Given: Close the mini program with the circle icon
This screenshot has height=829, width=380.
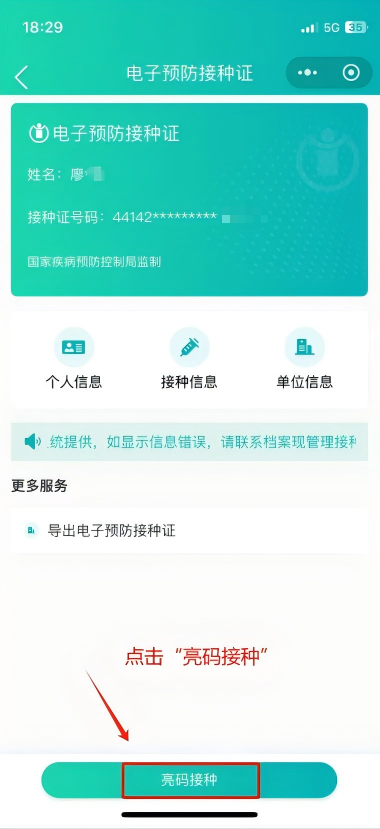Looking at the screenshot, I should coord(351,73).
